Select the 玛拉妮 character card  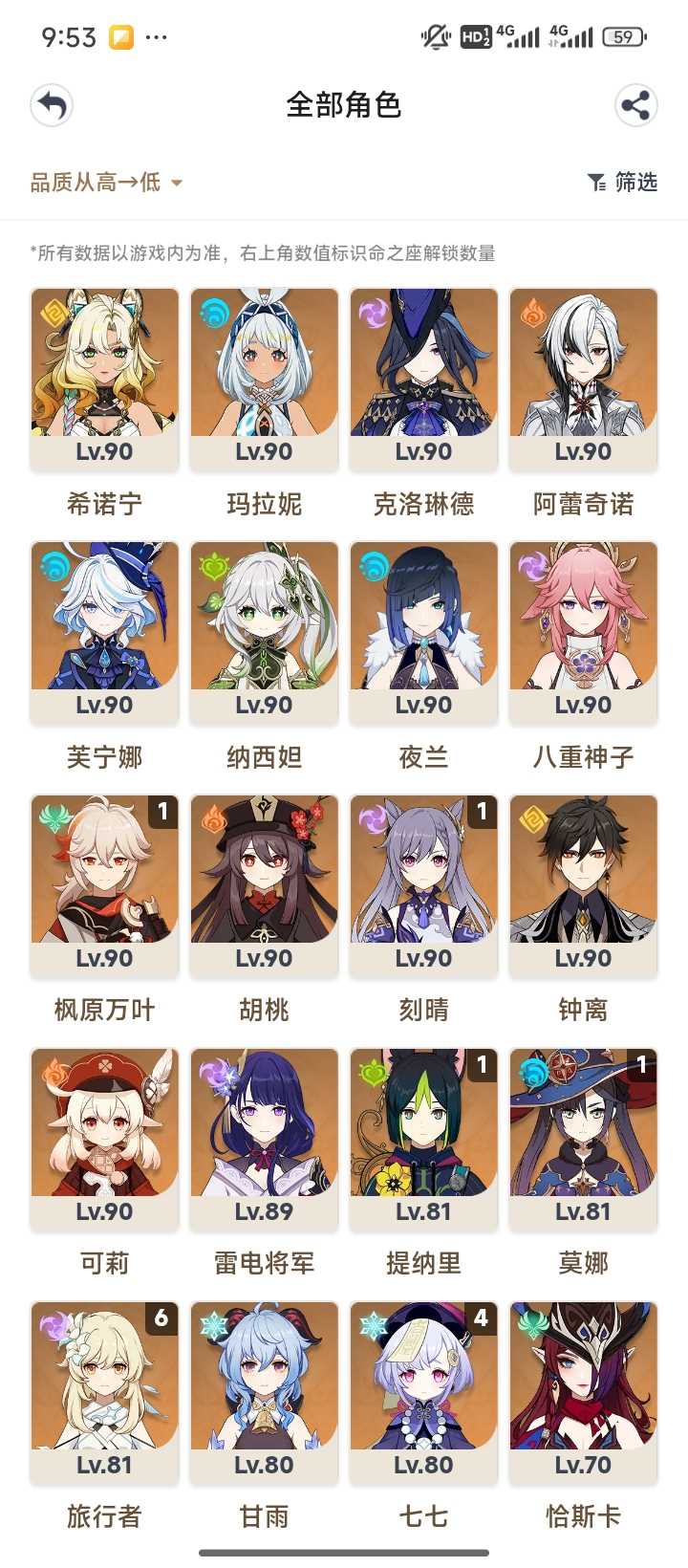click(x=264, y=379)
